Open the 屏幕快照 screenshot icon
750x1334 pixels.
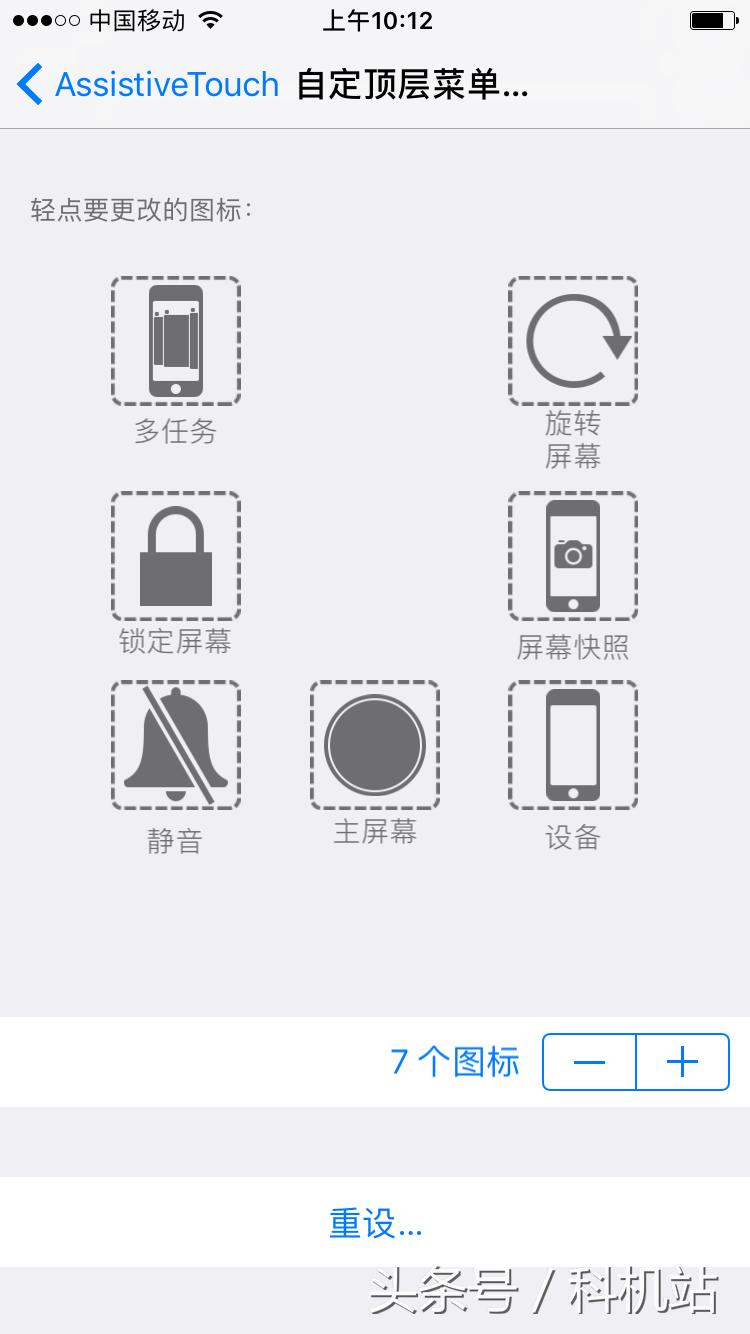572,555
